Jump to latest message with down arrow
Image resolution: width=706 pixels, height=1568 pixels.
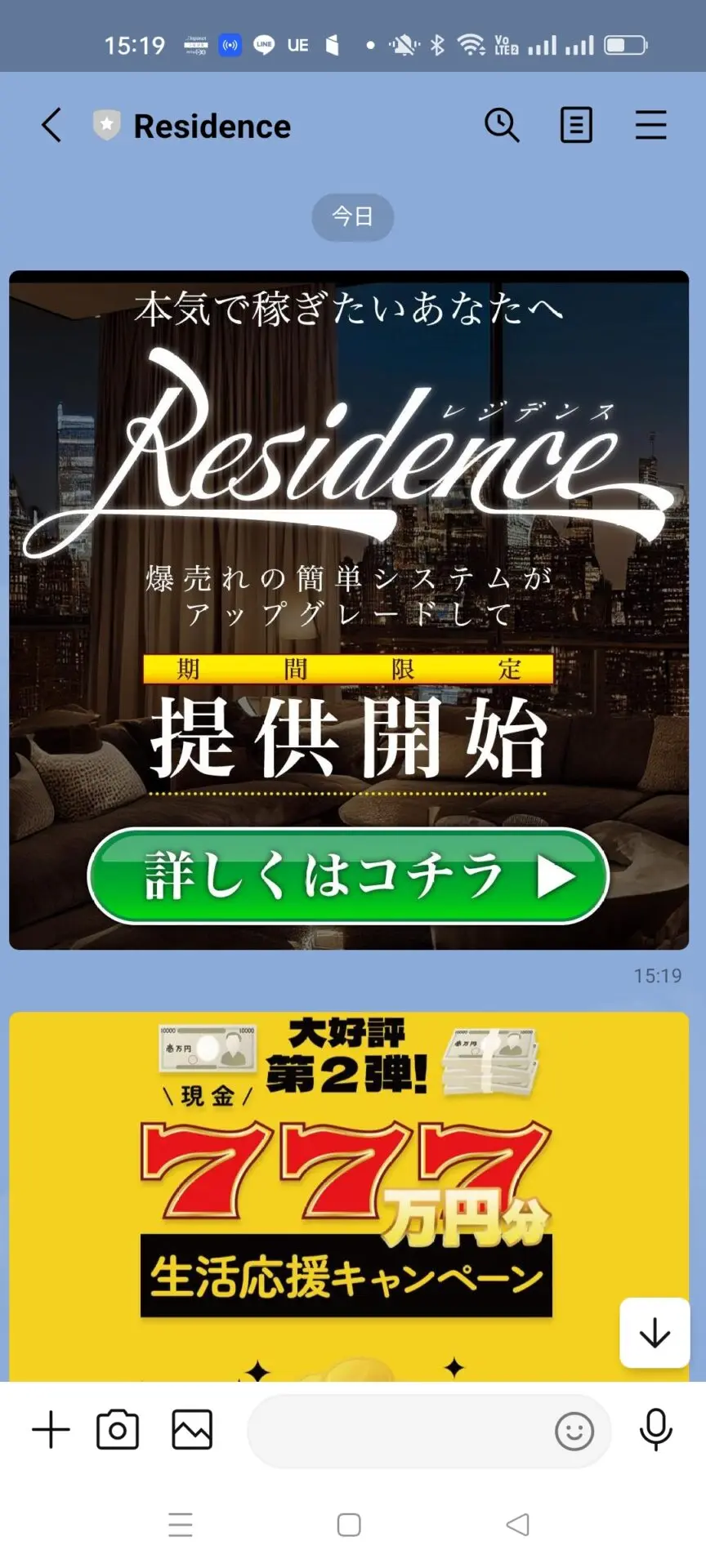click(x=655, y=1333)
